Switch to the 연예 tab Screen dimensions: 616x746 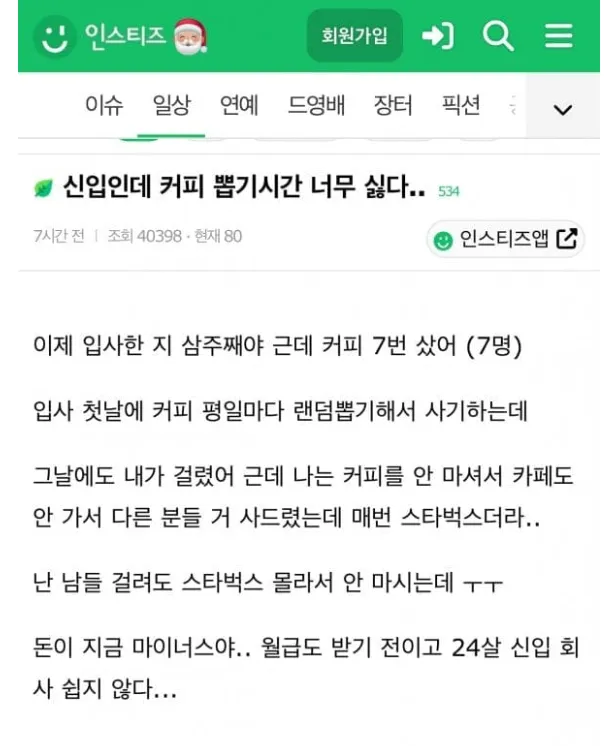click(x=239, y=106)
